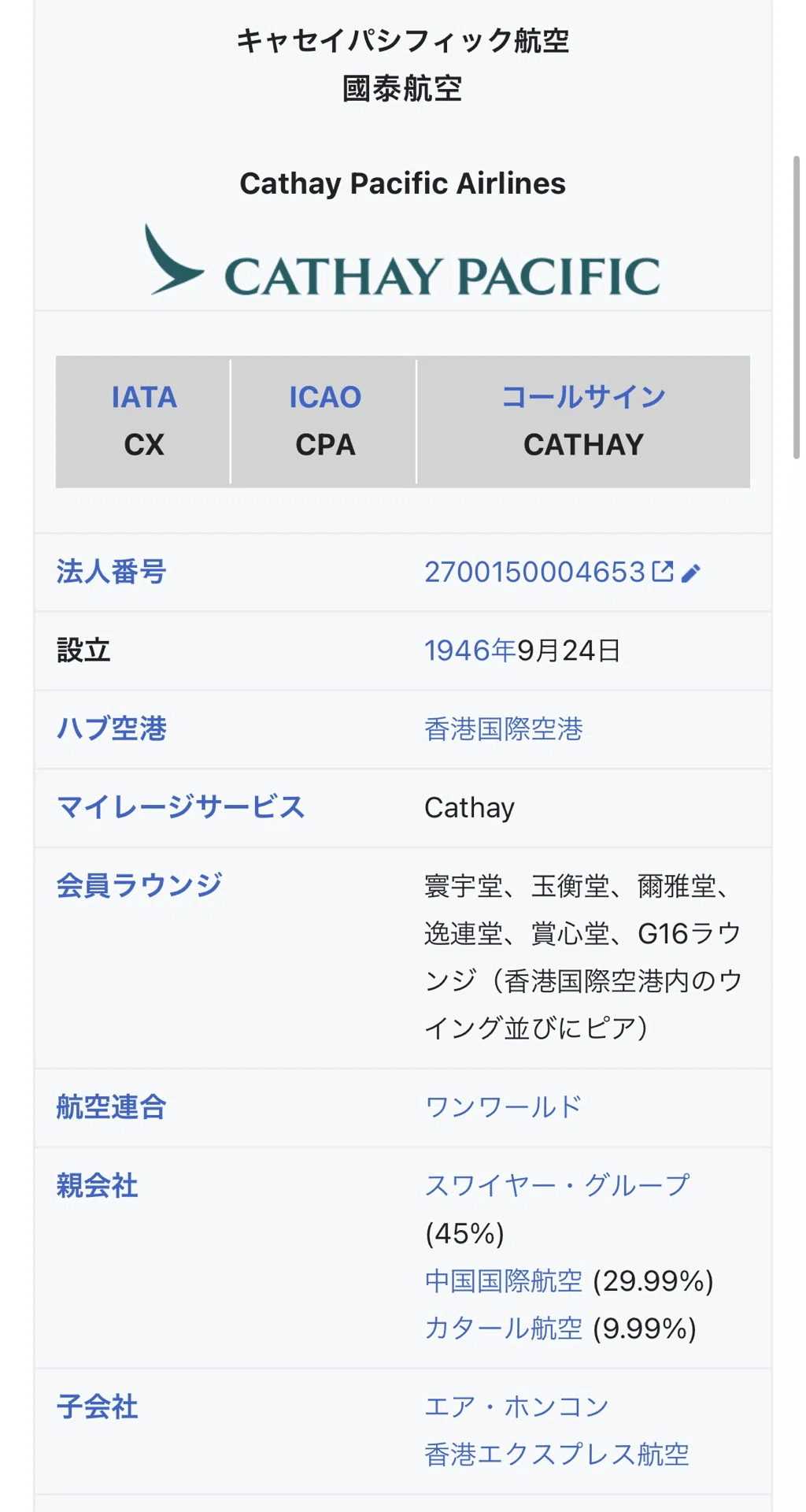Open the ICAO link
Viewport: 806px width, 1512px height.
(x=325, y=397)
